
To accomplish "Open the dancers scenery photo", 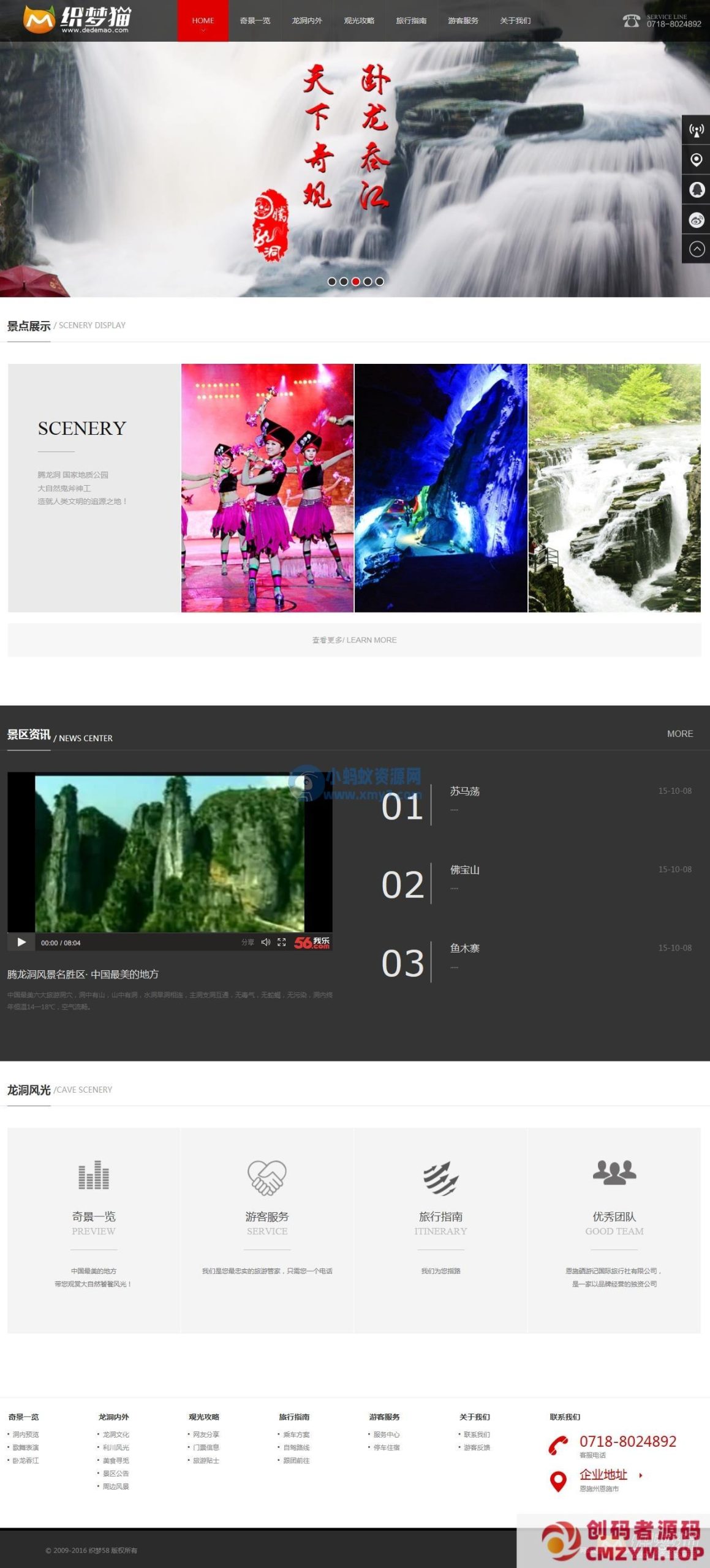I will pyautogui.click(x=267, y=488).
